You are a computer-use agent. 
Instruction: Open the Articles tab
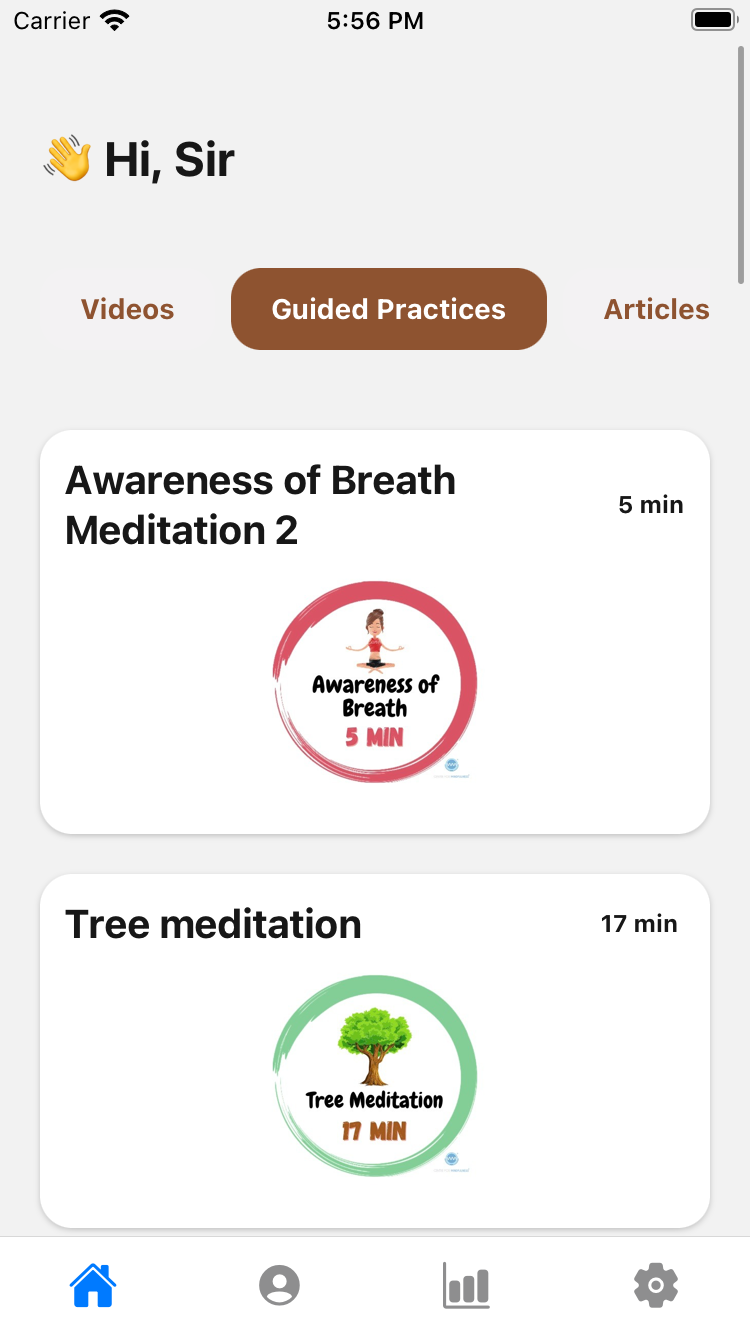pyautogui.click(x=656, y=309)
